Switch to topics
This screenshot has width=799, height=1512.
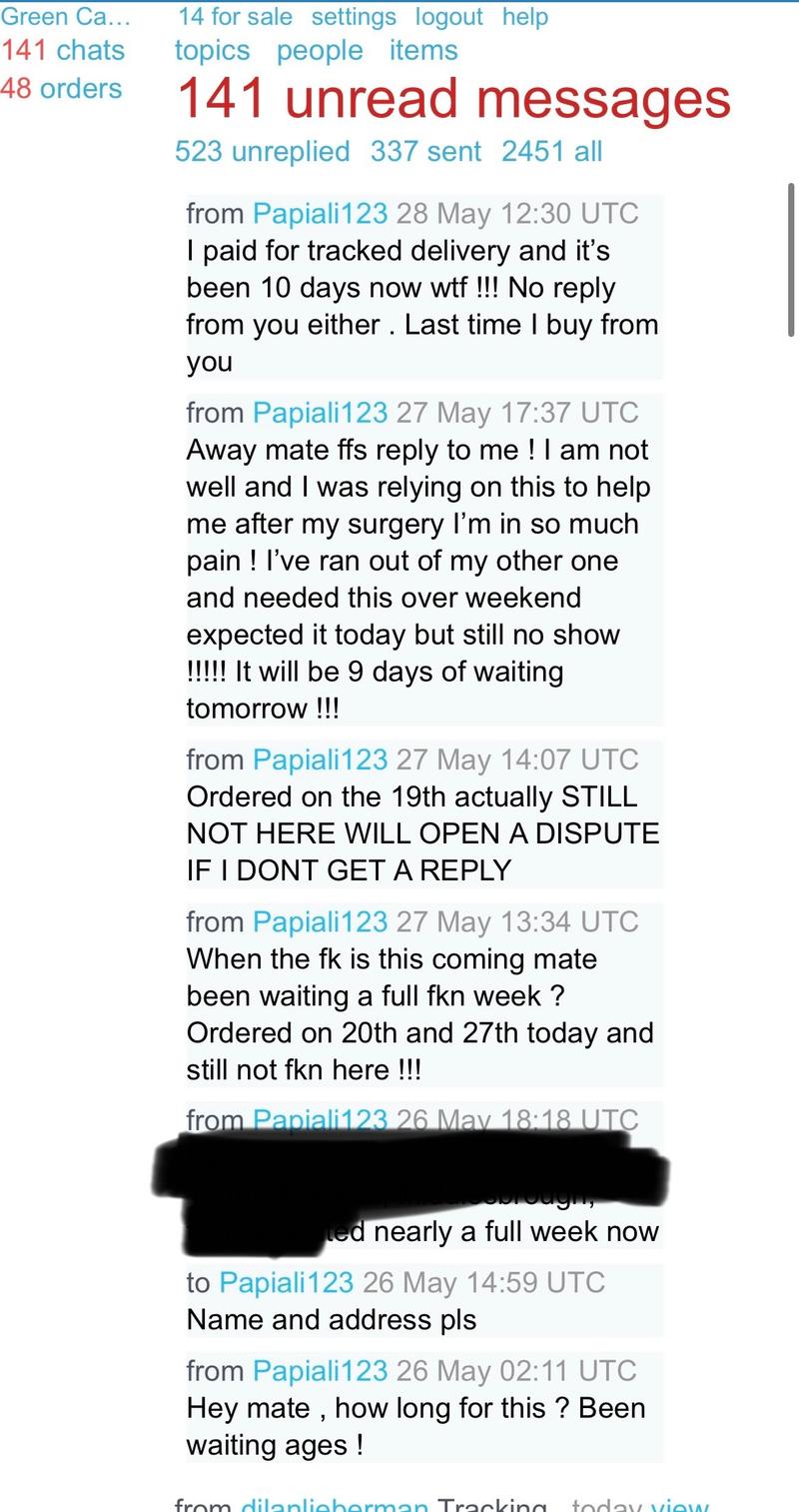tap(212, 51)
